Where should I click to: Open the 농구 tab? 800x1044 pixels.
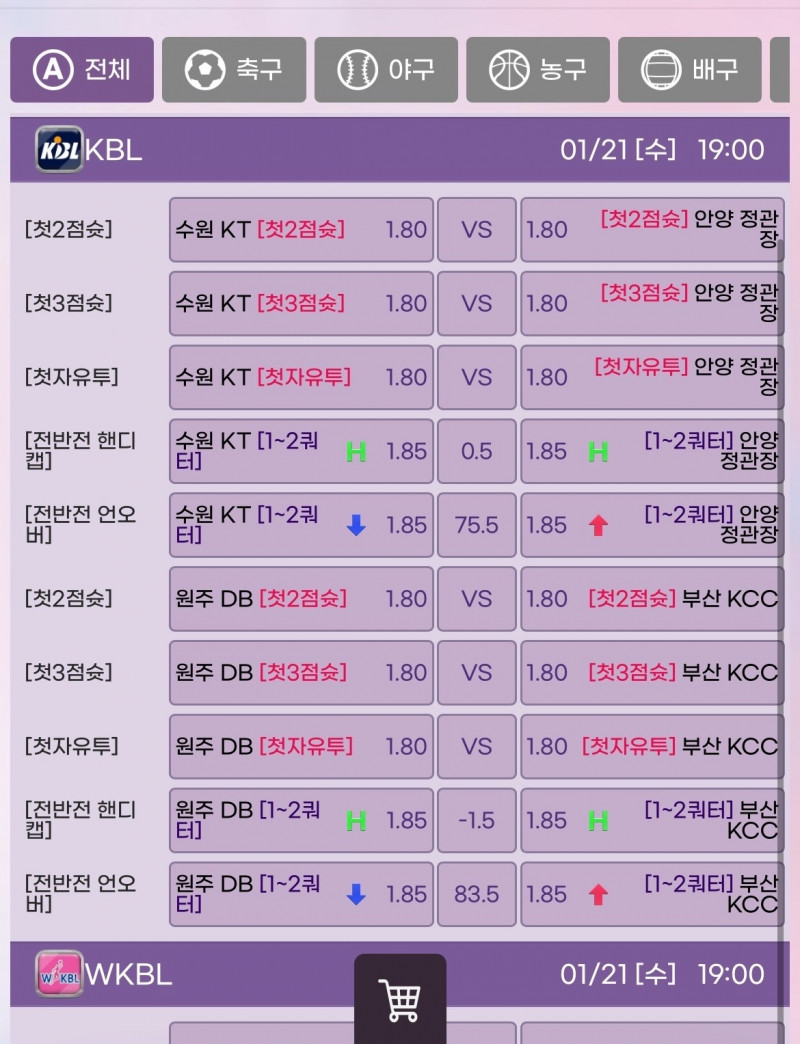538,70
